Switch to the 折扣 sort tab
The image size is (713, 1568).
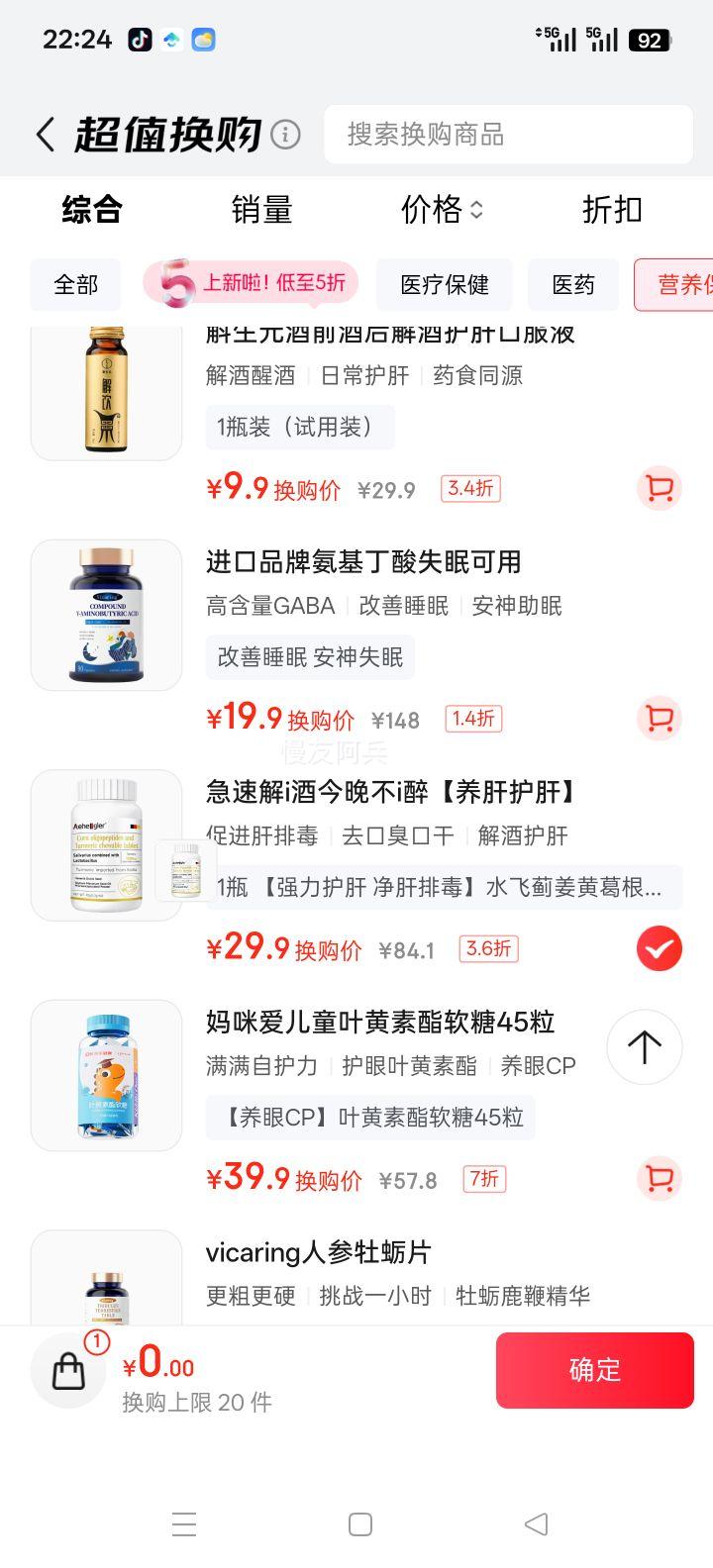click(612, 210)
